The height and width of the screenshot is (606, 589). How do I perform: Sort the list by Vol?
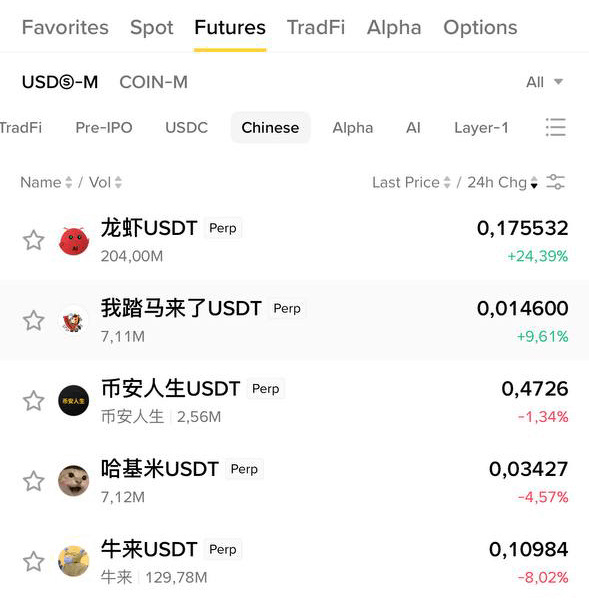[106, 182]
